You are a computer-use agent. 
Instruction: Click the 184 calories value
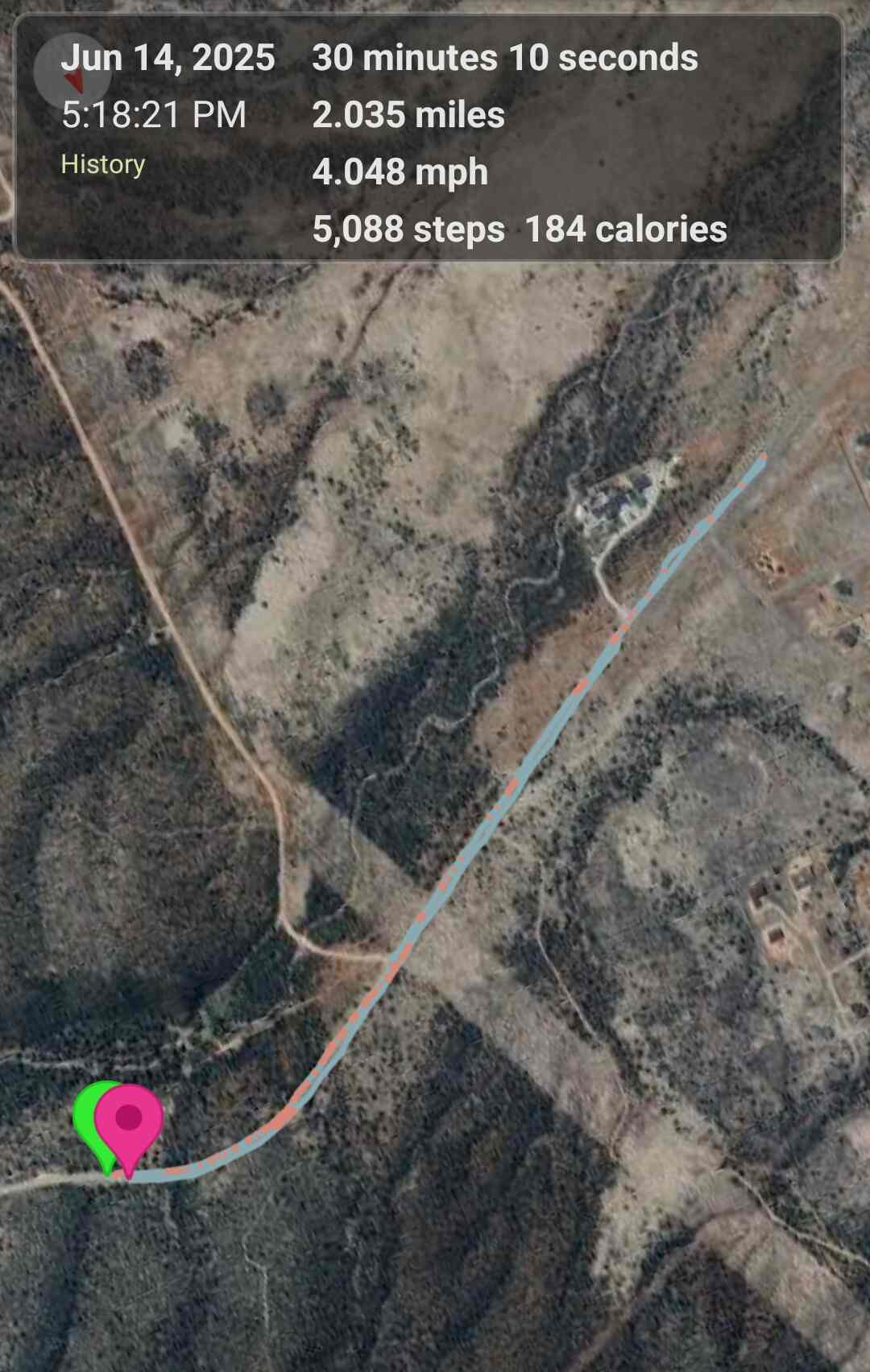(627, 230)
